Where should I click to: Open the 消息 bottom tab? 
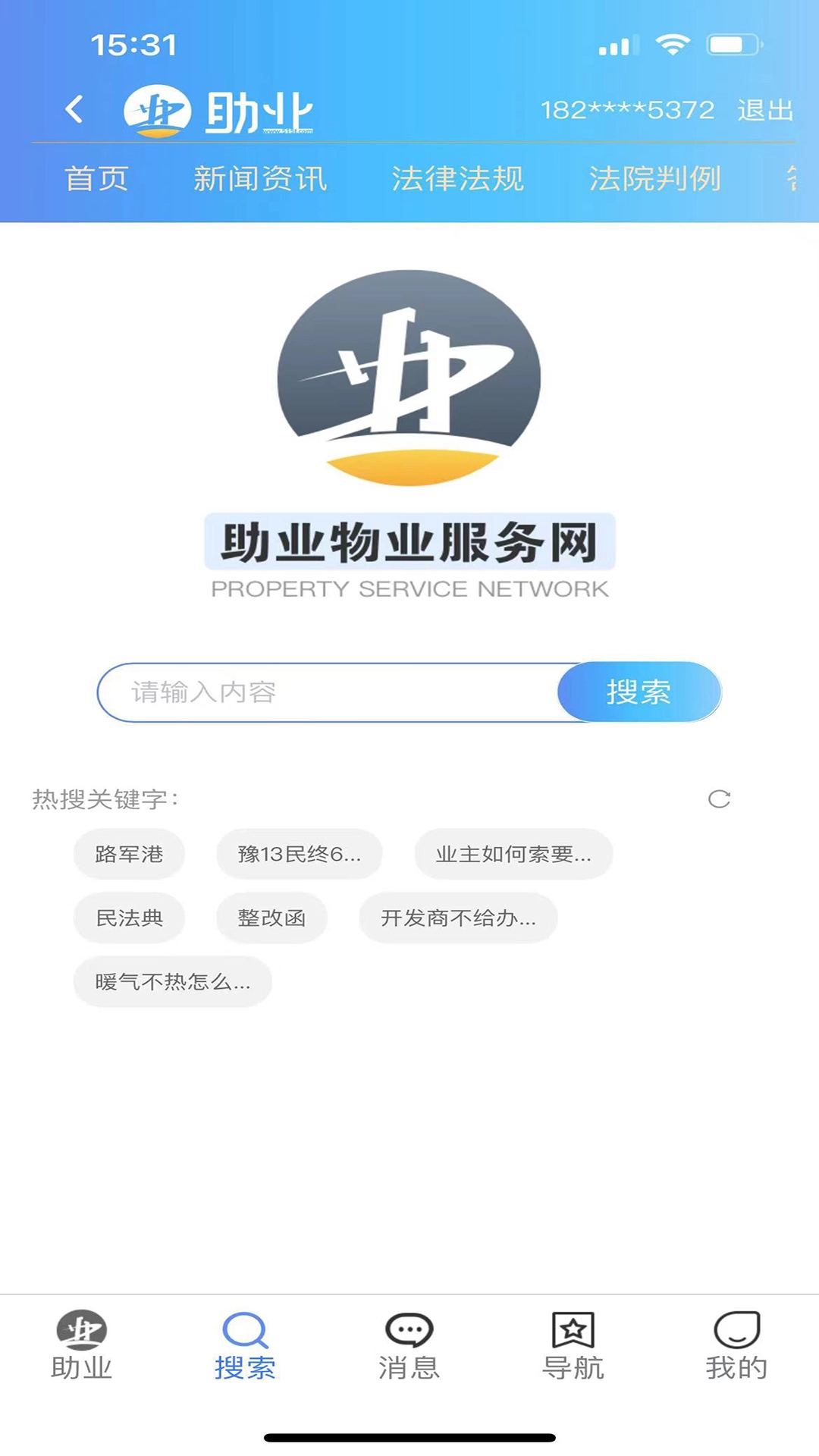click(x=409, y=1345)
